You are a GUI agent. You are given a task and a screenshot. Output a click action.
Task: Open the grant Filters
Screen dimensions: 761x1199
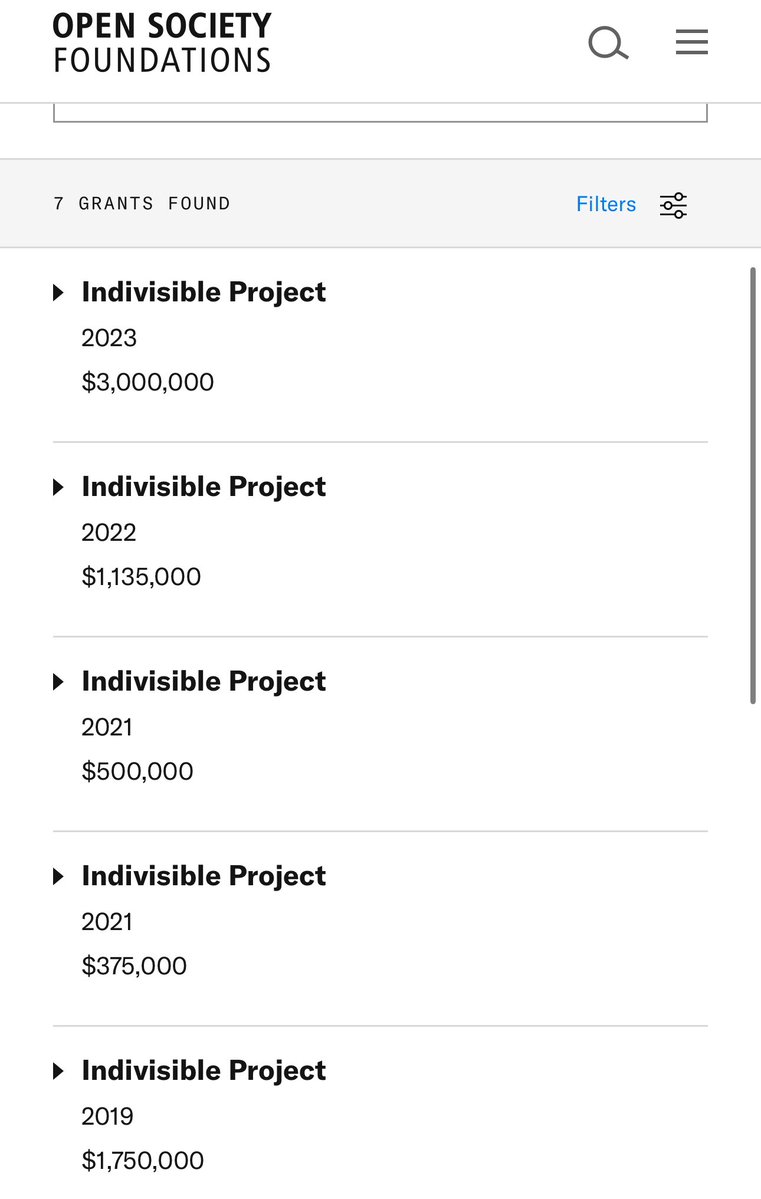tap(630, 204)
